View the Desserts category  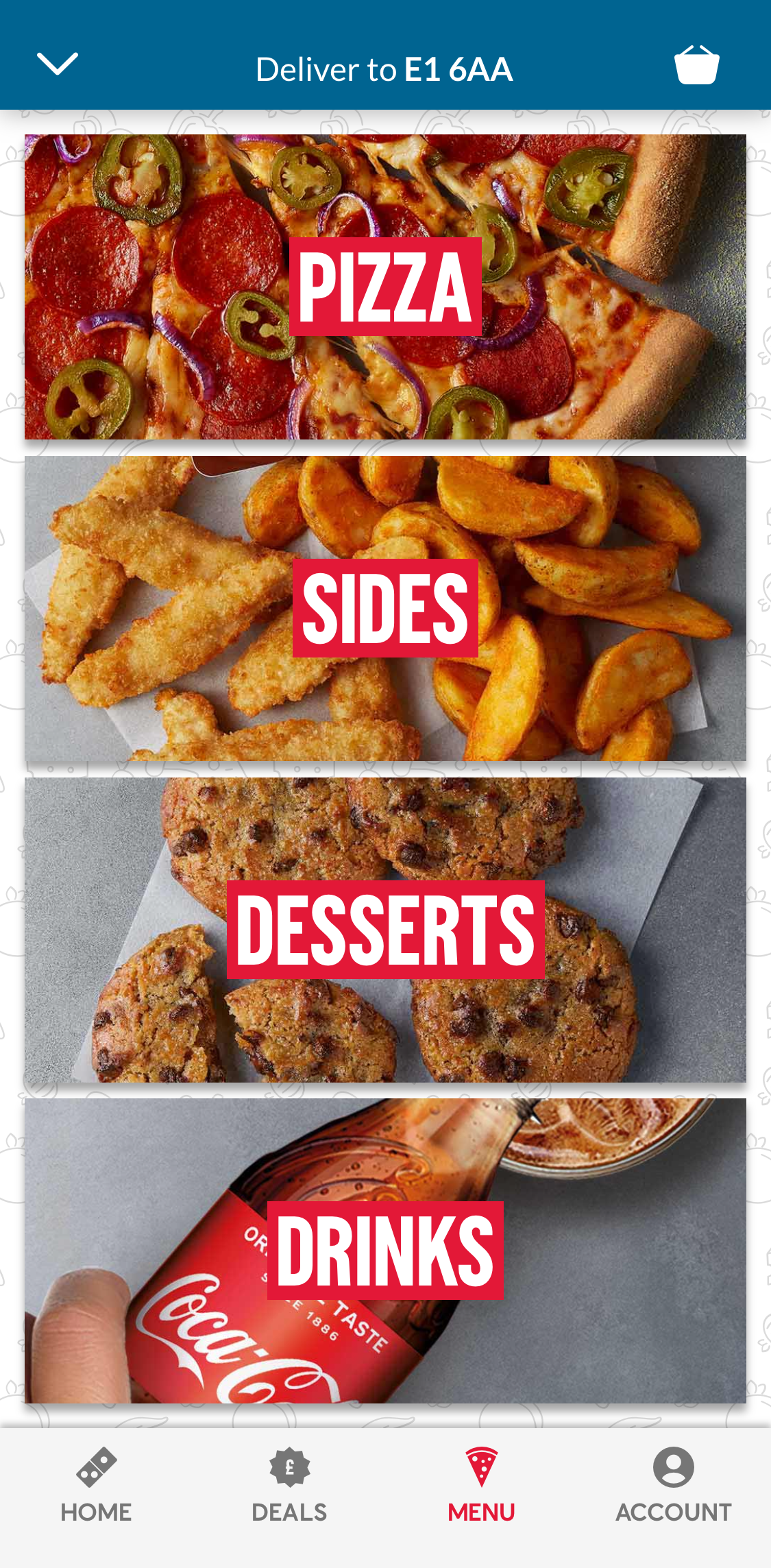[x=385, y=930]
